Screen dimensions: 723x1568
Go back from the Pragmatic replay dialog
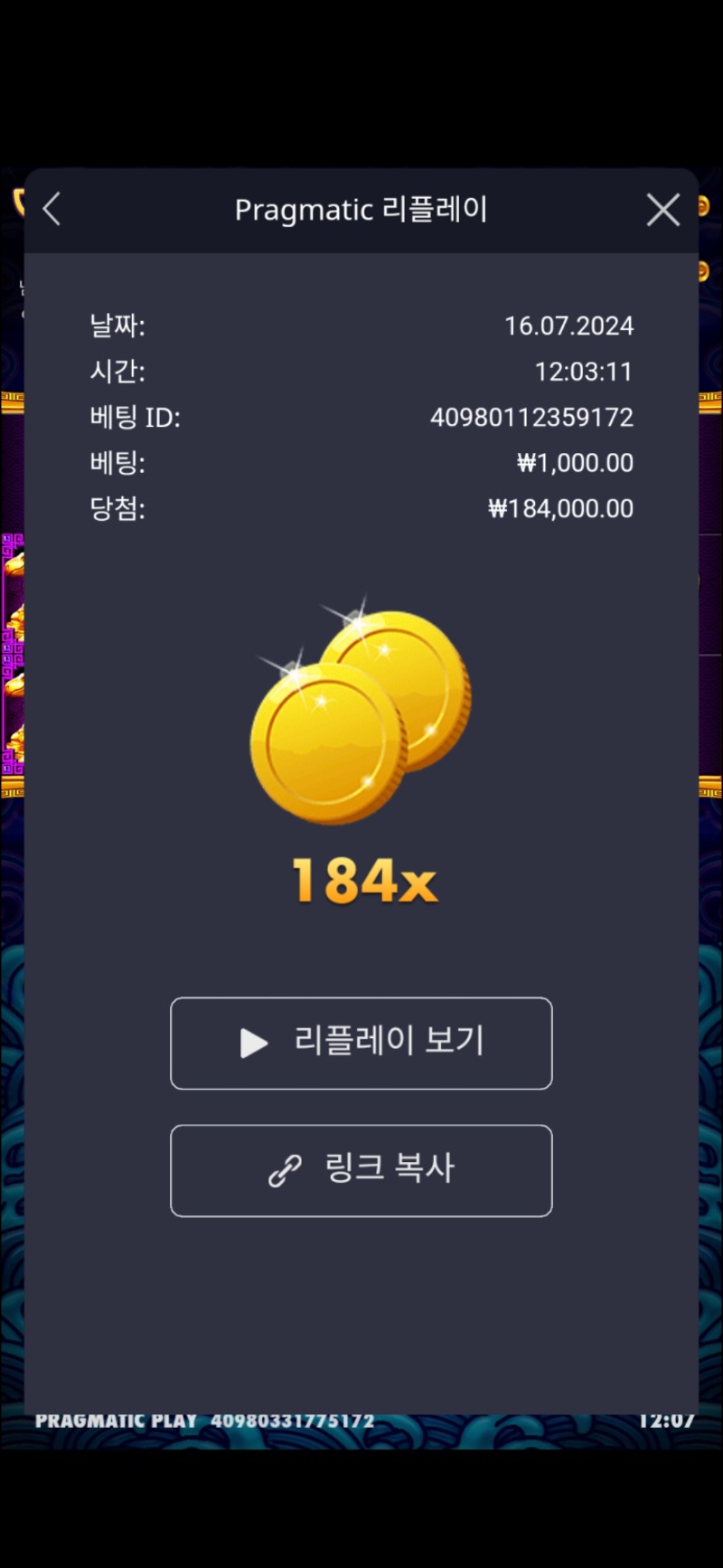point(52,209)
